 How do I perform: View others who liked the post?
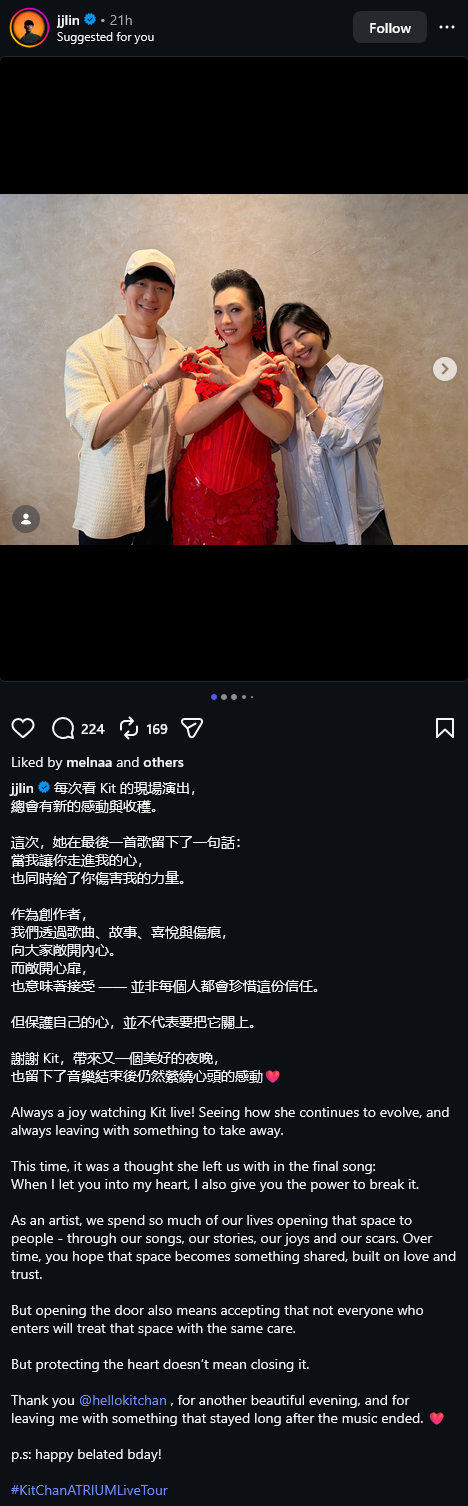pos(163,762)
